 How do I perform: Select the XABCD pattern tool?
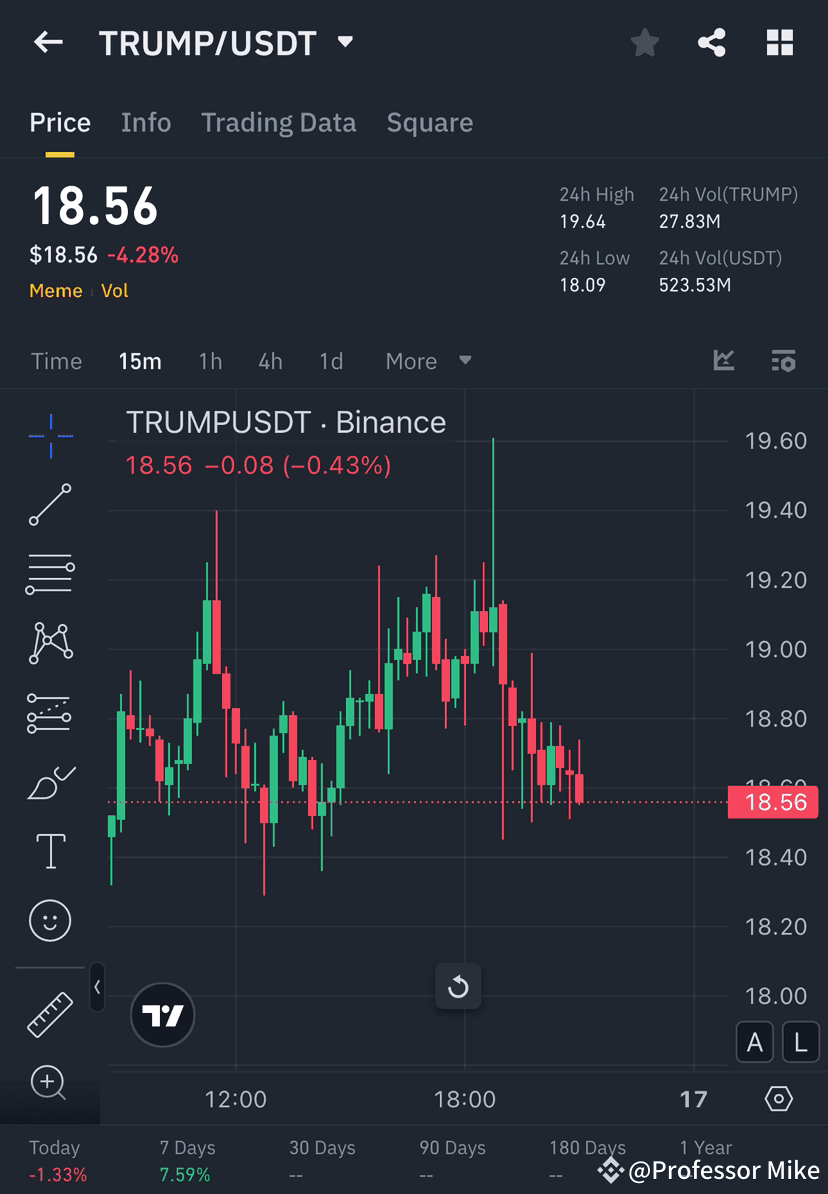pyautogui.click(x=50, y=643)
